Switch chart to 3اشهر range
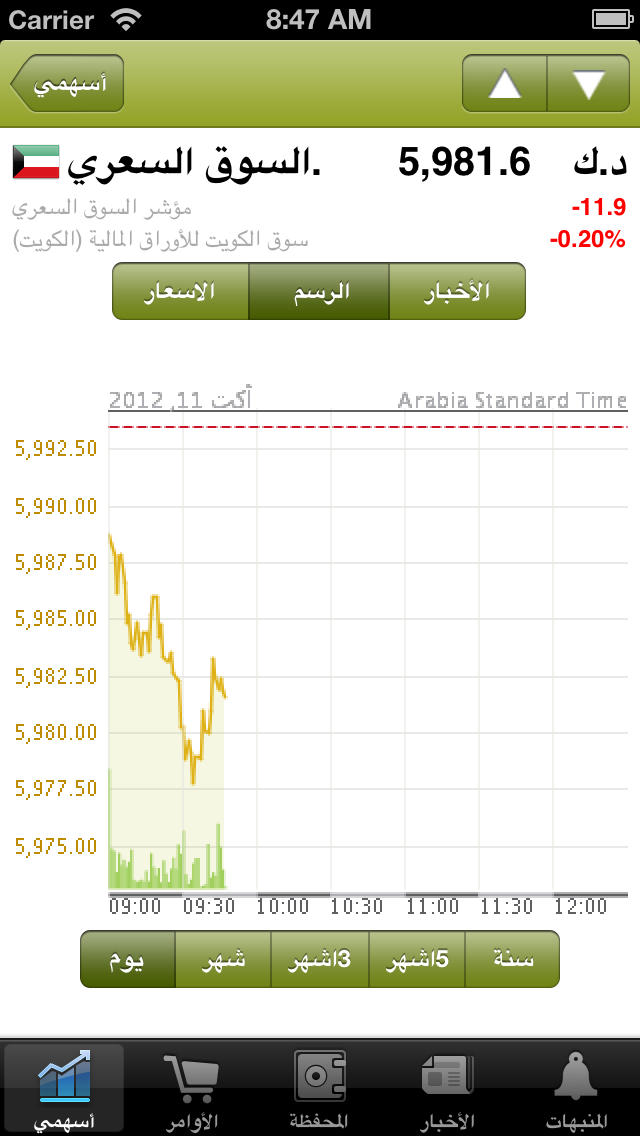Image resolution: width=640 pixels, height=1136 pixels. tap(320, 959)
